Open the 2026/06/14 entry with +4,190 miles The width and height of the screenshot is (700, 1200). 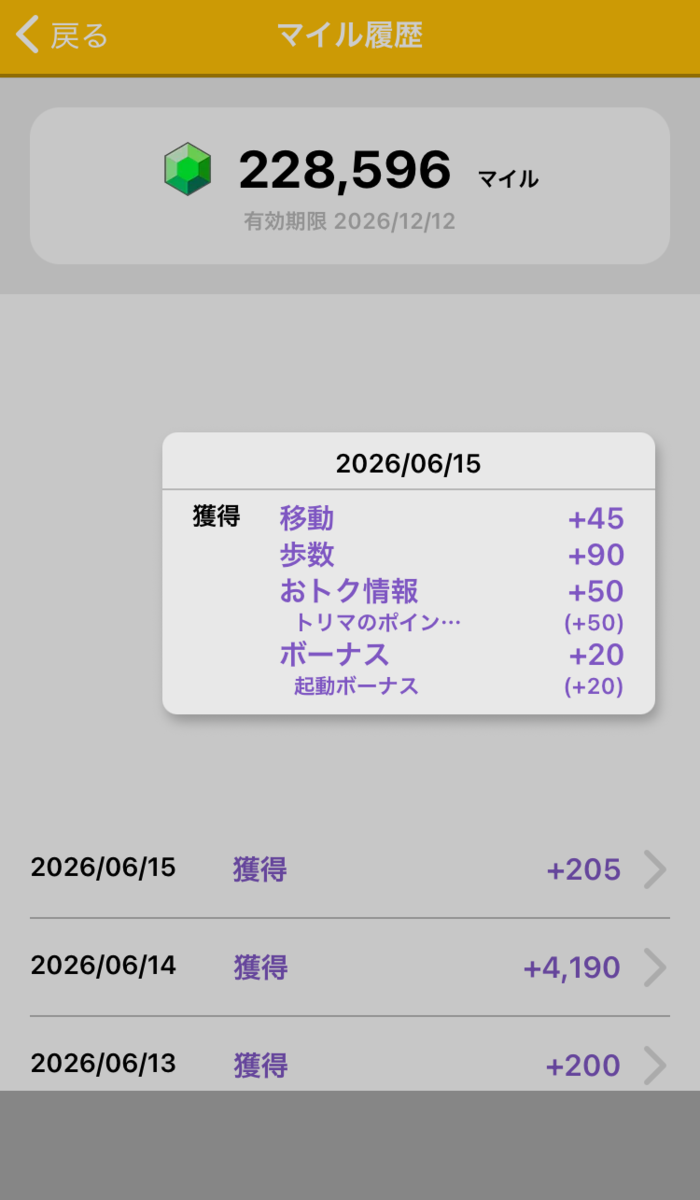[350, 967]
